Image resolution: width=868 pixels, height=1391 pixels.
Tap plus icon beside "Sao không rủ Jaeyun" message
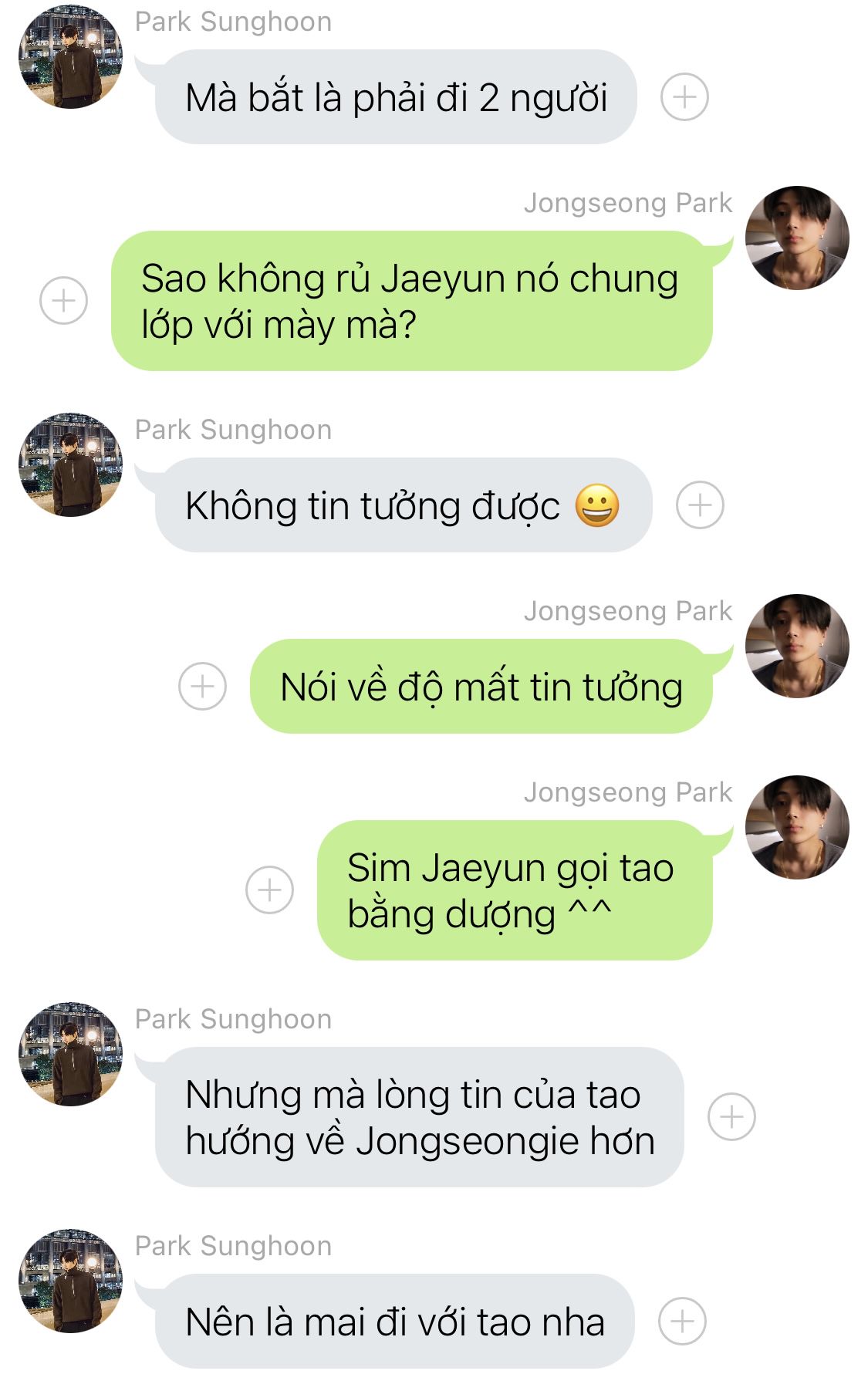pyautogui.click(x=63, y=300)
